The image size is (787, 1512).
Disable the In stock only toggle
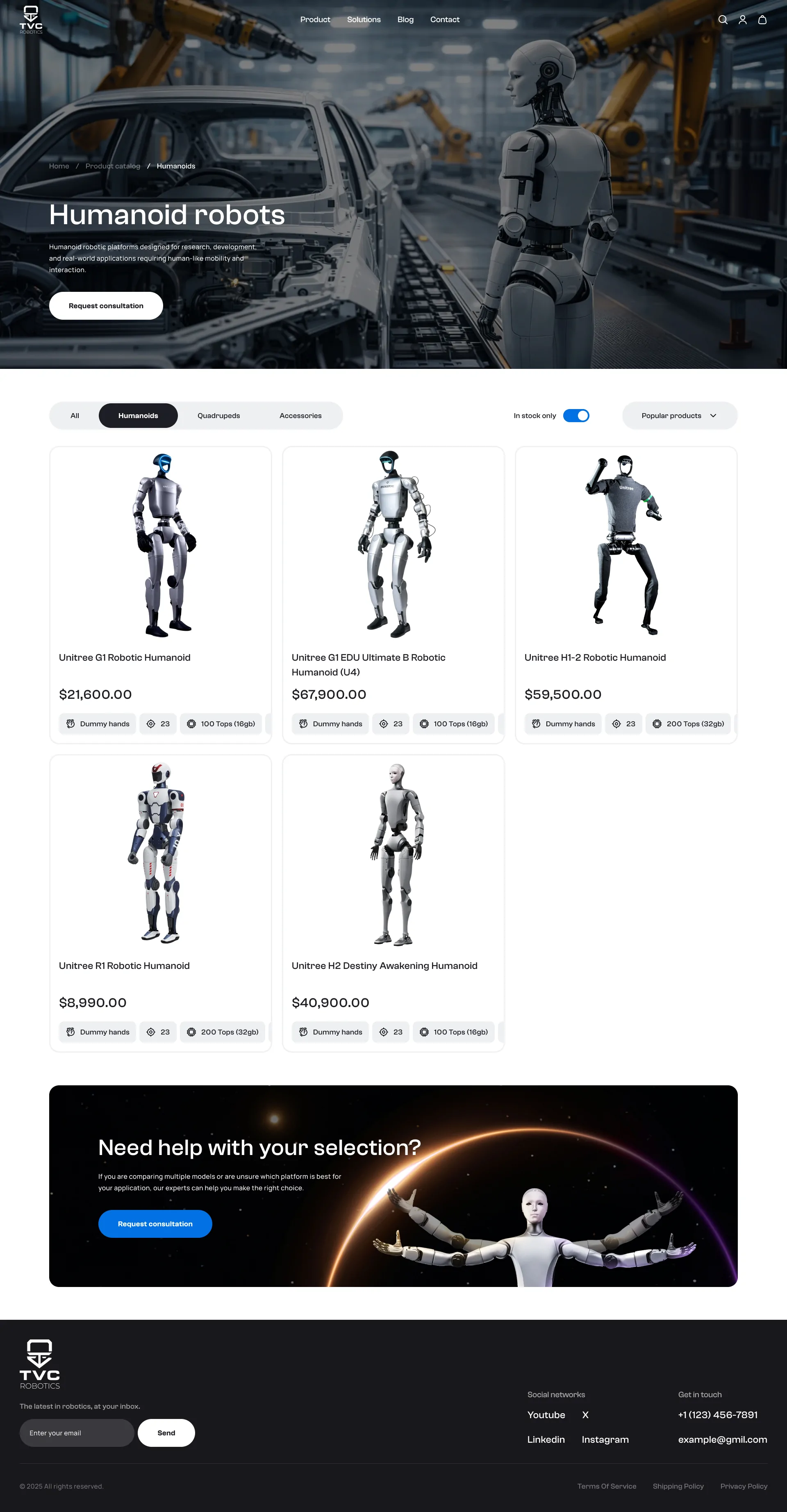click(576, 416)
